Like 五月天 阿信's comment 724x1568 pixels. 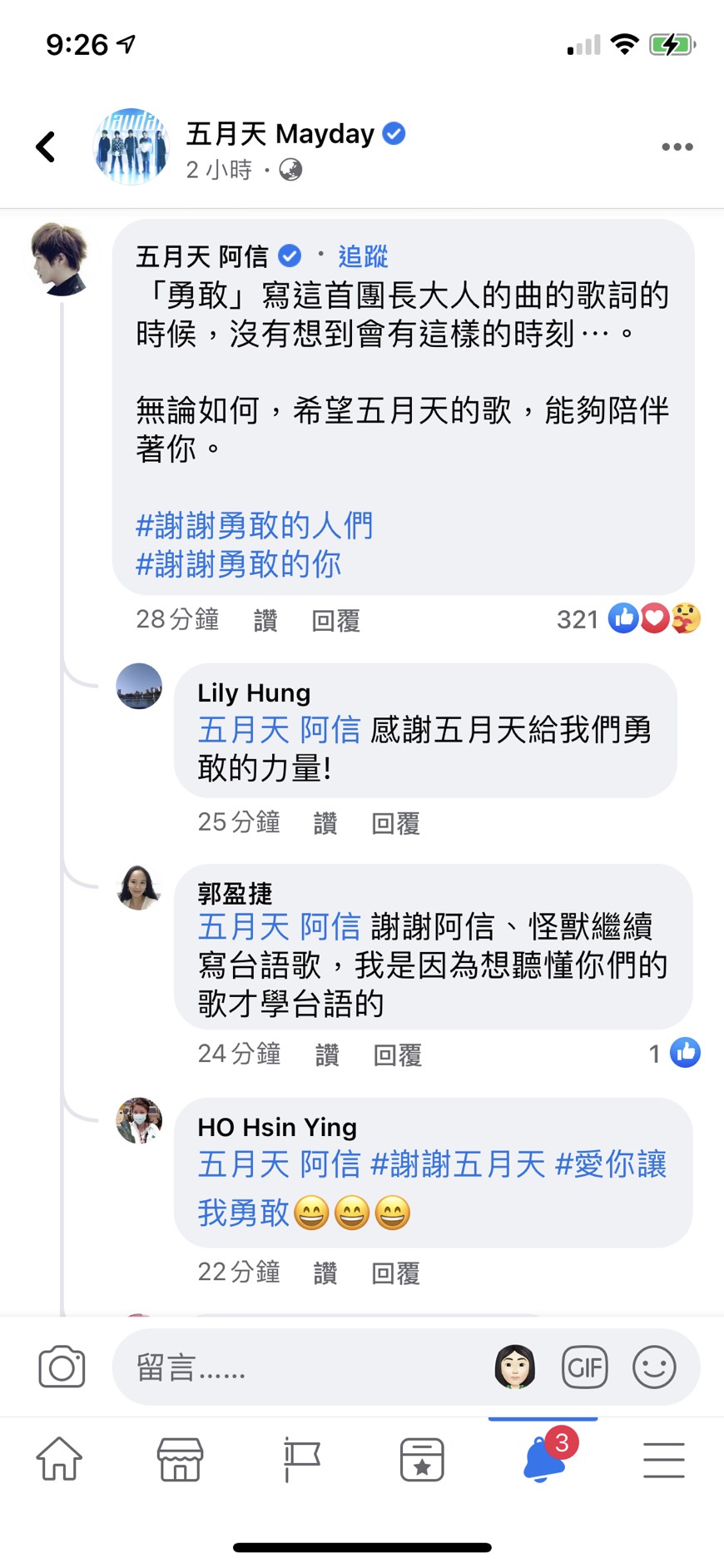pyautogui.click(x=265, y=620)
